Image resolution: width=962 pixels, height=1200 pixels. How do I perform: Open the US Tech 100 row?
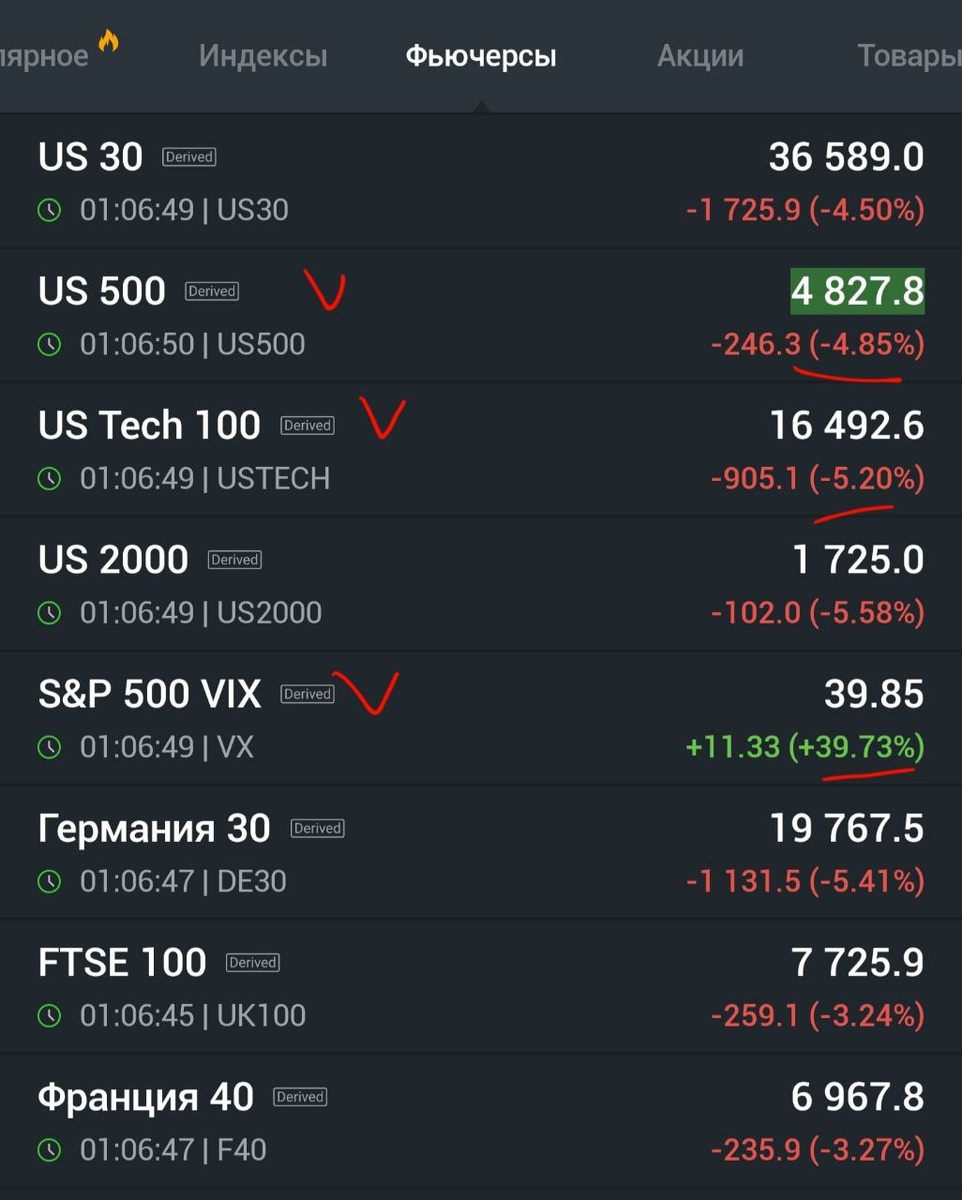[x=480, y=450]
